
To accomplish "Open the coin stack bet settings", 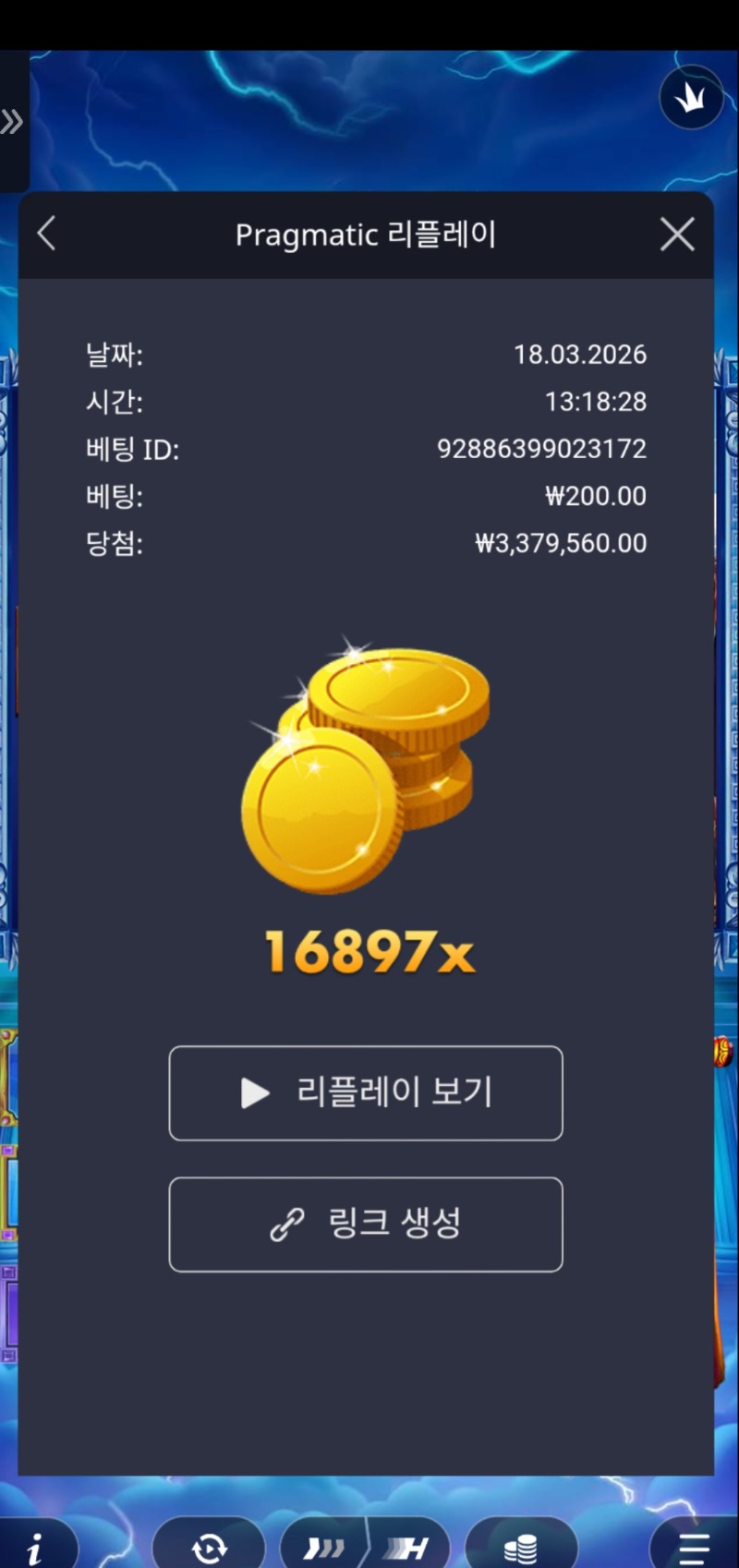I will pos(521,1548).
